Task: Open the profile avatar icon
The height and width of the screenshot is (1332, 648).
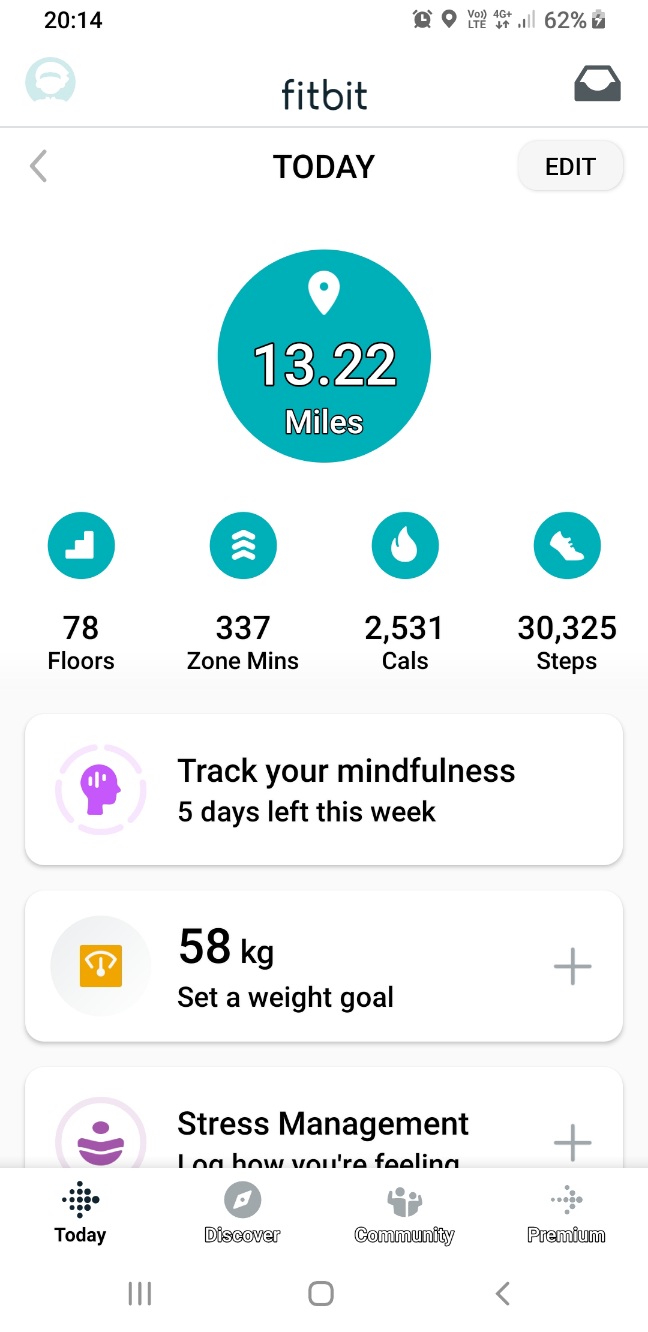Action: (x=50, y=84)
